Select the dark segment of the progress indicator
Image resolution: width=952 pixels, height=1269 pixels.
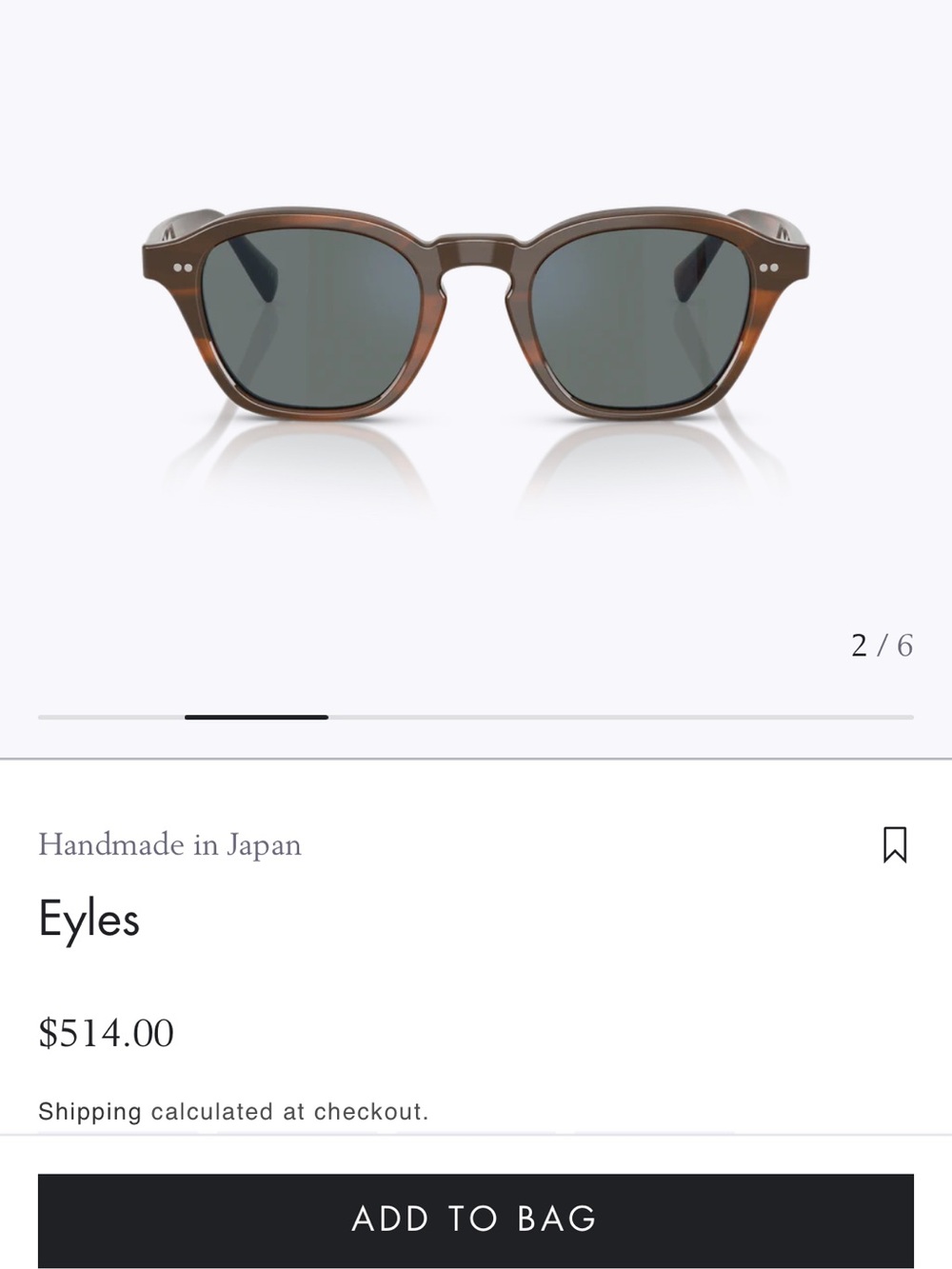point(255,717)
